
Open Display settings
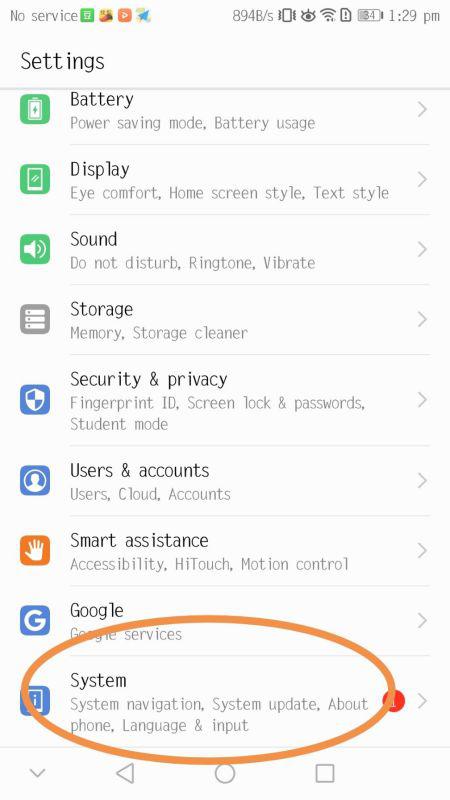[225, 180]
